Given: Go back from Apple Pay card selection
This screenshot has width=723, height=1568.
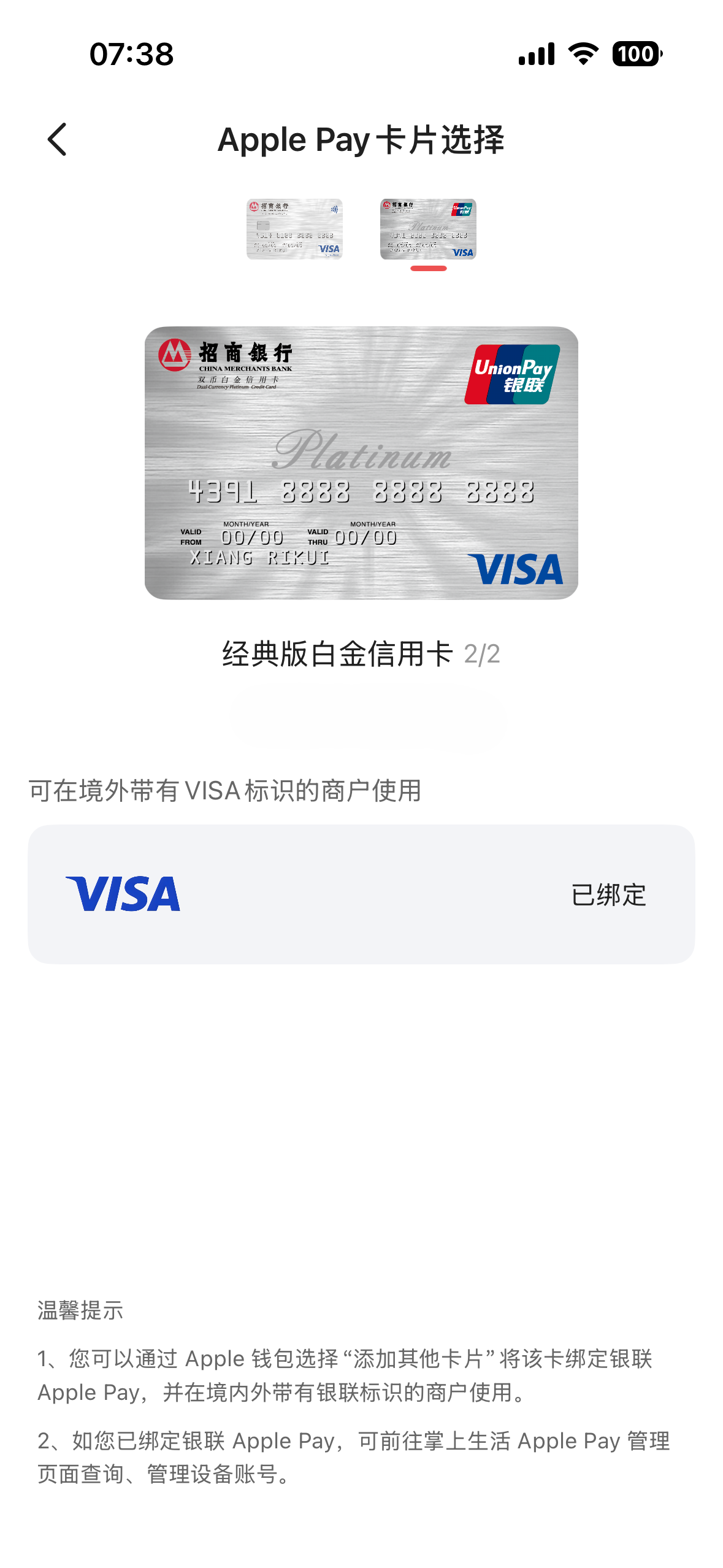Looking at the screenshot, I should pos(57,139).
